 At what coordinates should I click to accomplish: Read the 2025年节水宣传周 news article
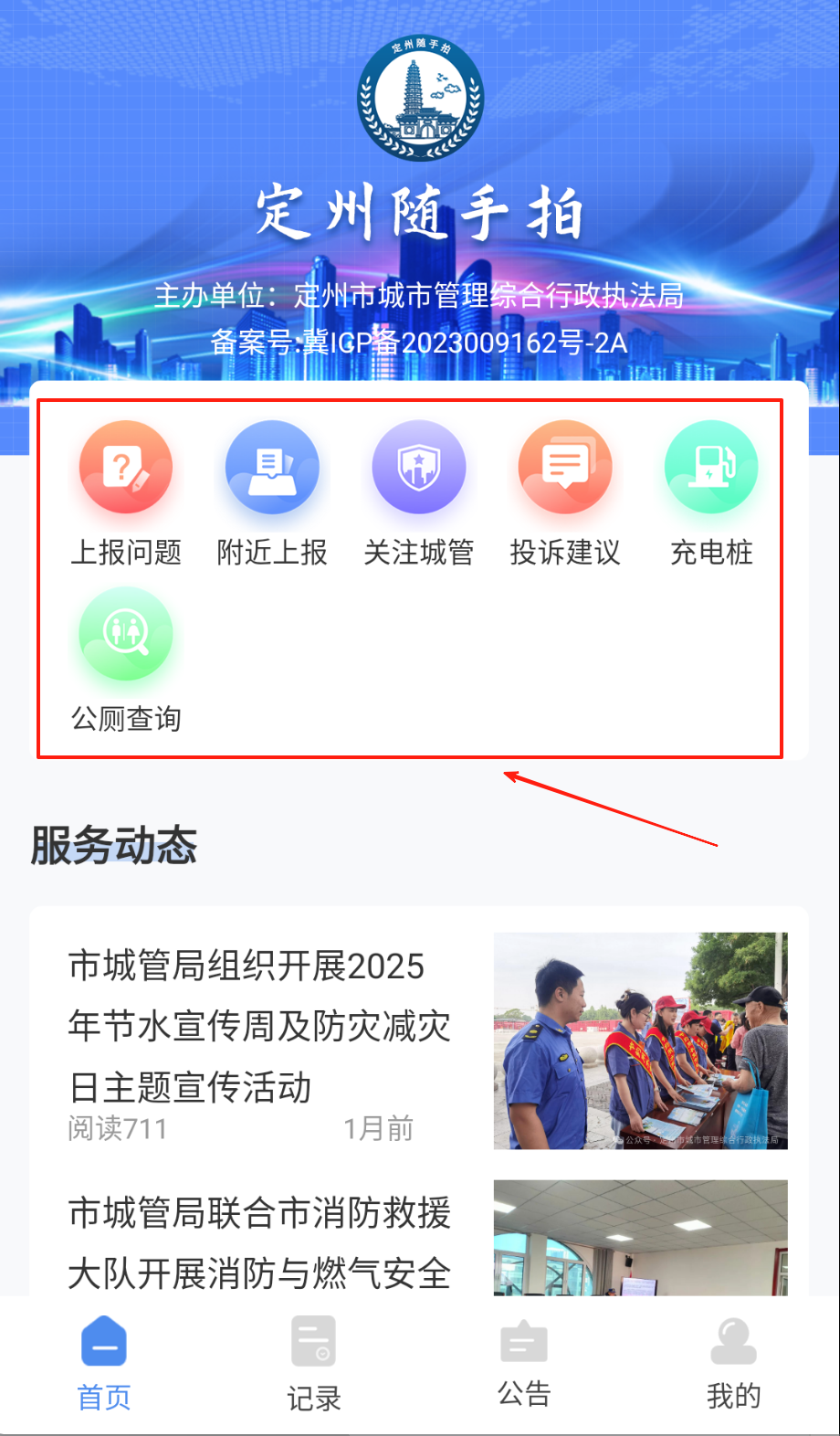click(x=260, y=1027)
